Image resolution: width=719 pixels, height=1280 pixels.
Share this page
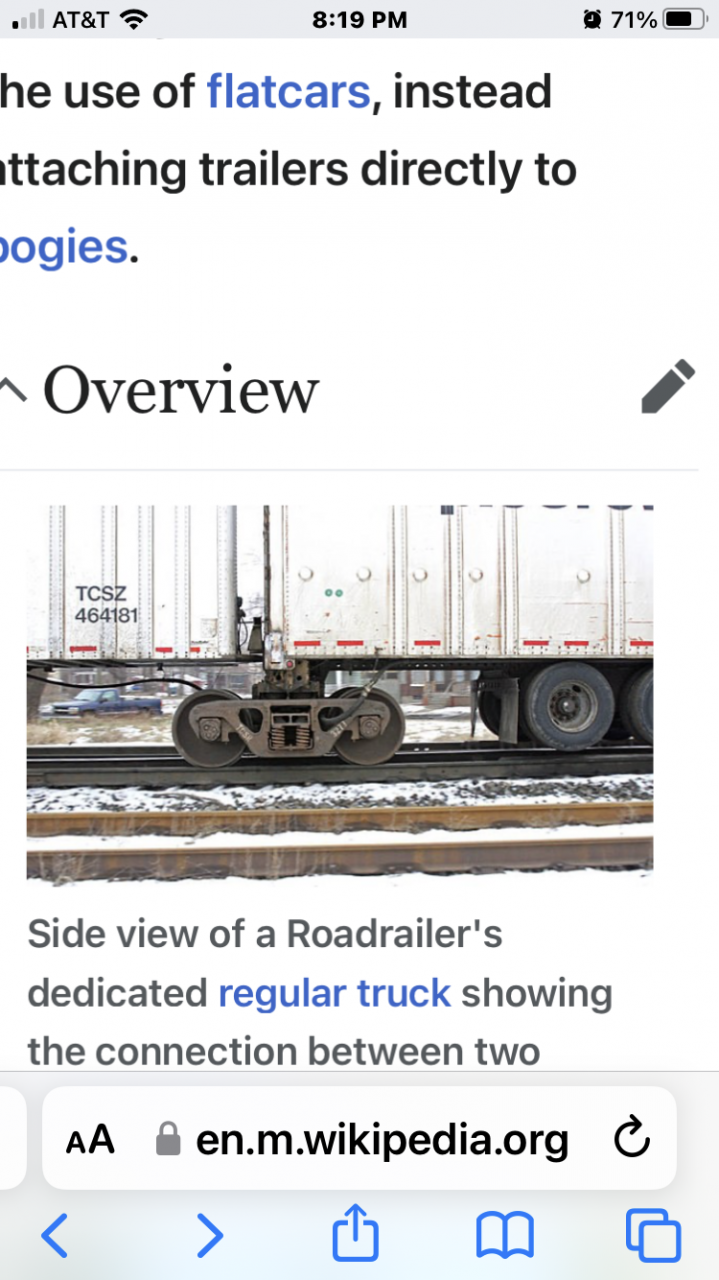point(356,1234)
